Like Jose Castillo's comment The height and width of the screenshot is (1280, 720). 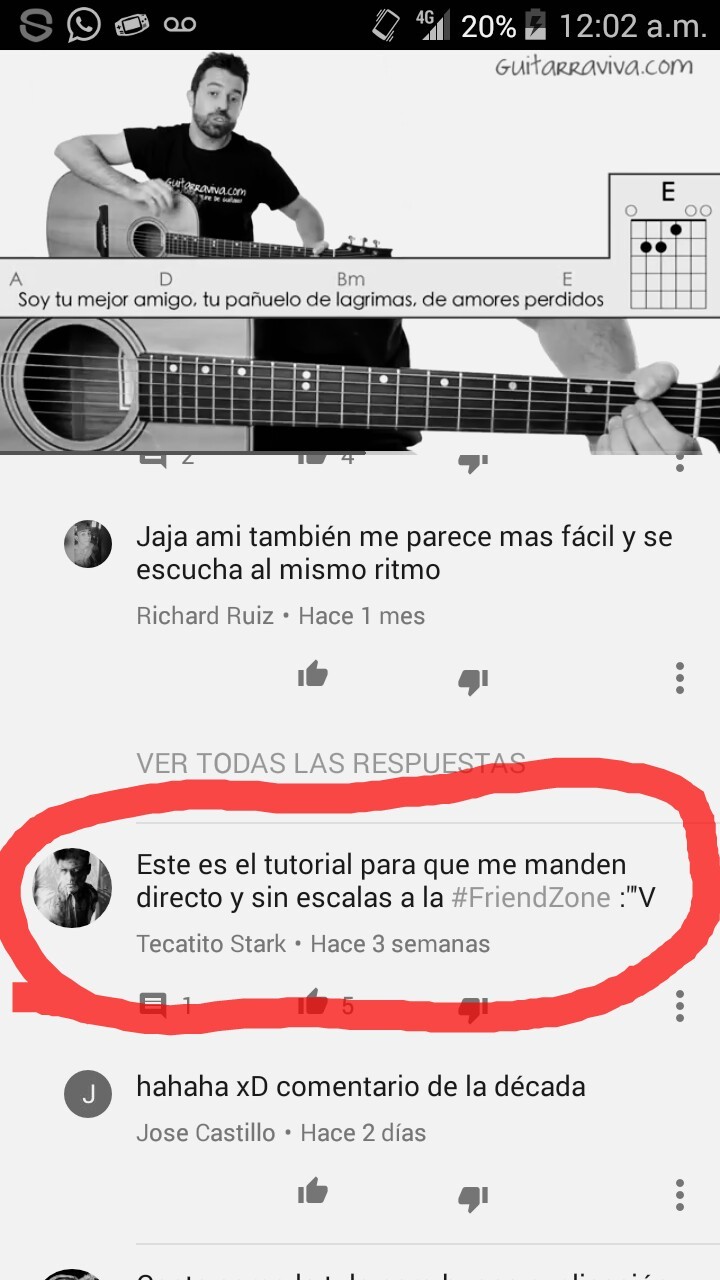tap(313, 1193)
